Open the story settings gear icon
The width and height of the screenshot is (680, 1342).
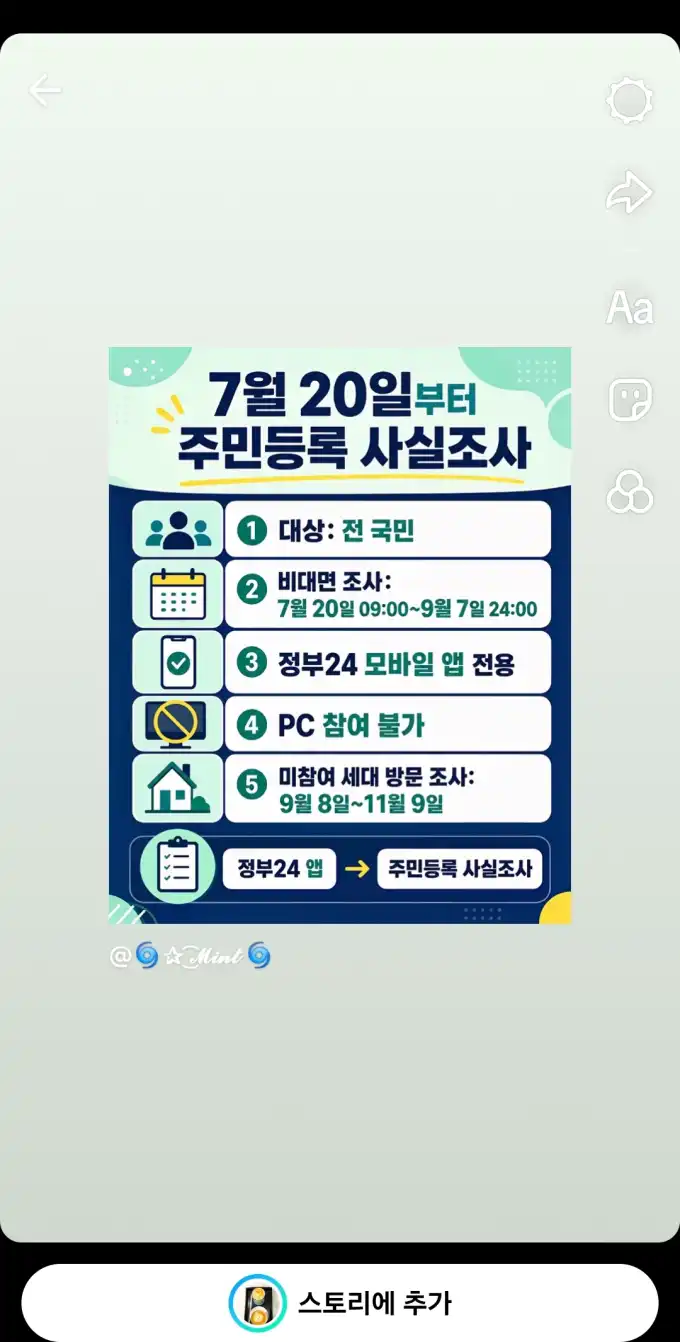pyautogui.click(x=630, y=101)
